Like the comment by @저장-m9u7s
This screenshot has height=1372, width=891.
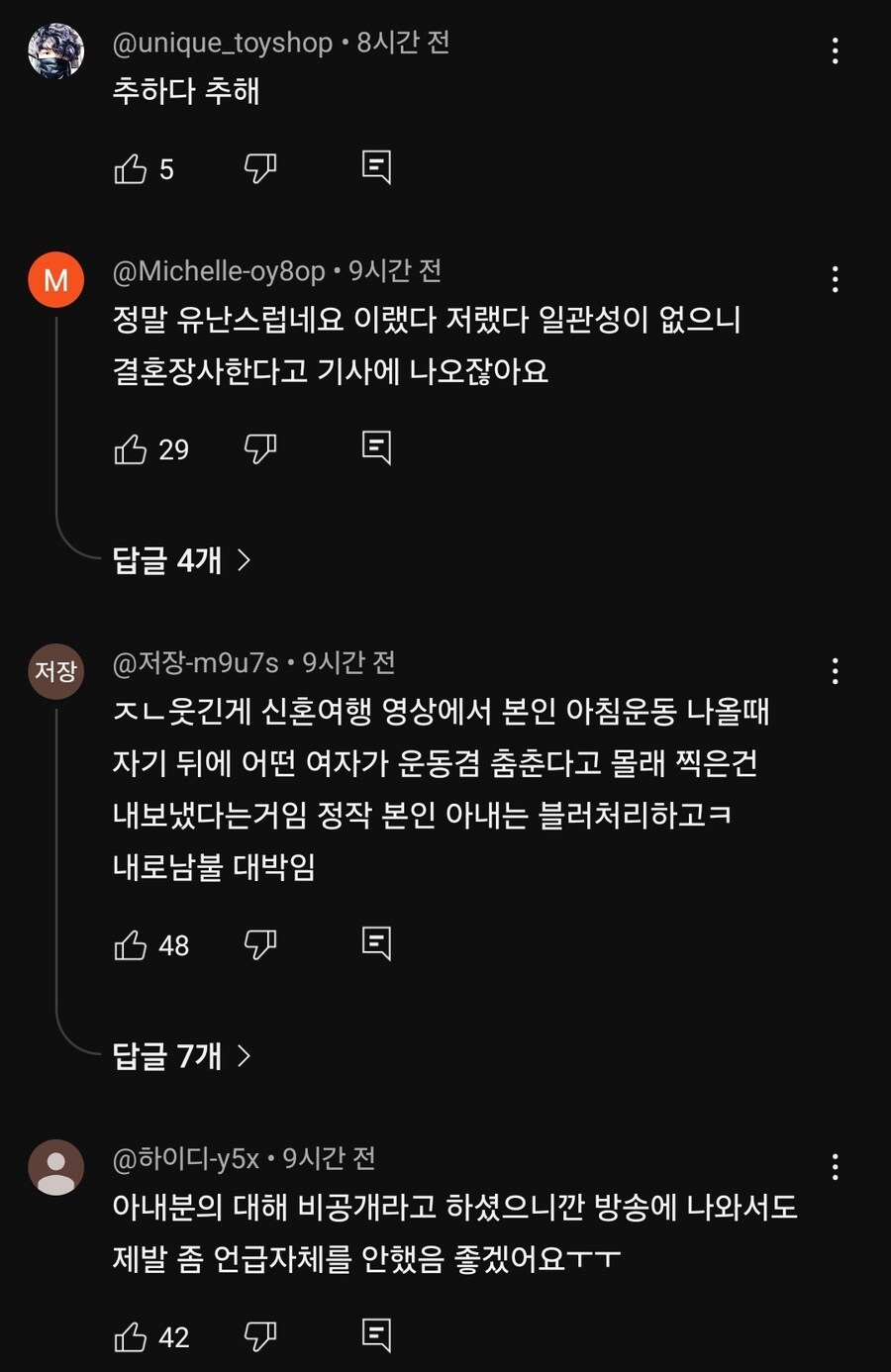(131, 945)
